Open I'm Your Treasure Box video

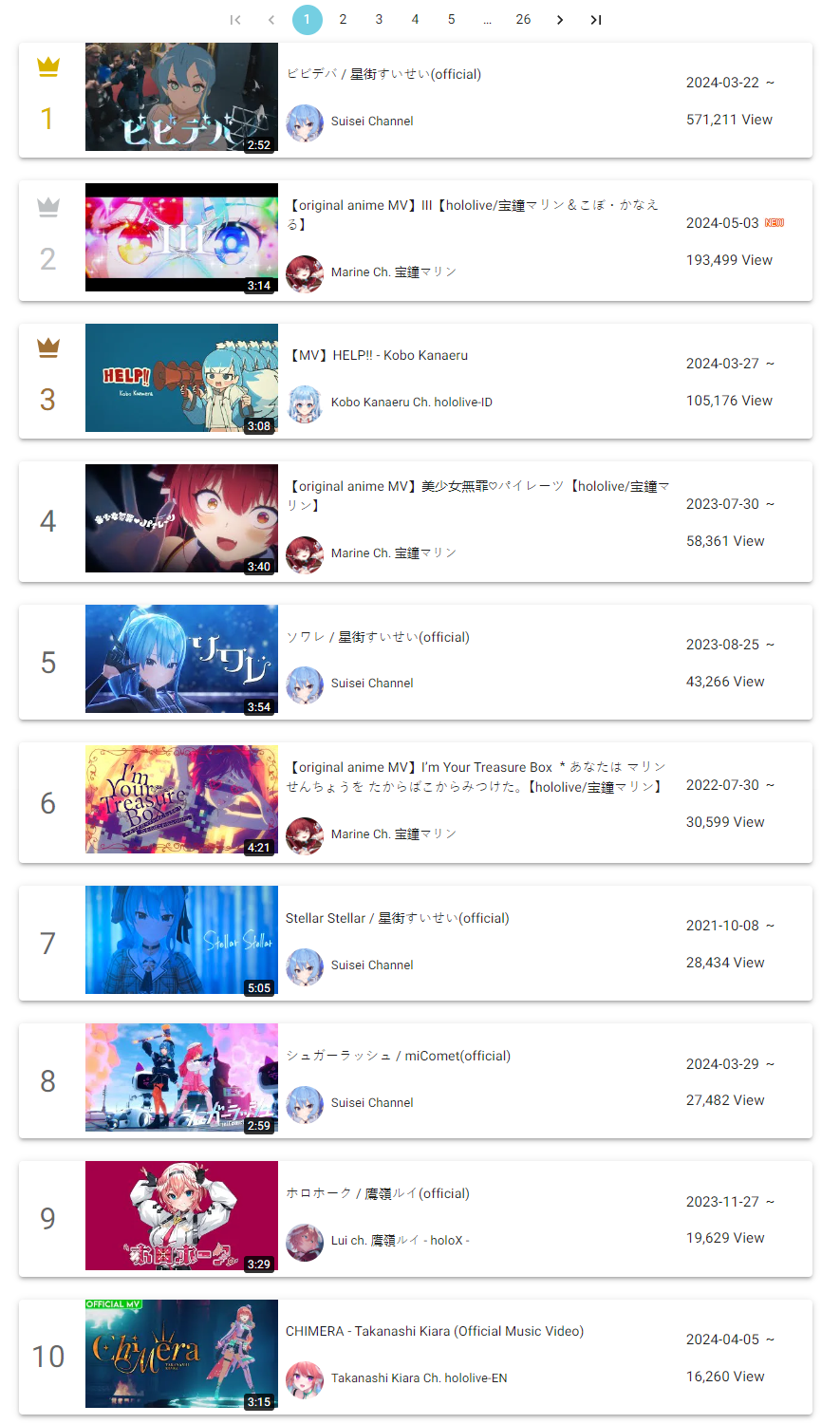pos(475,777)
